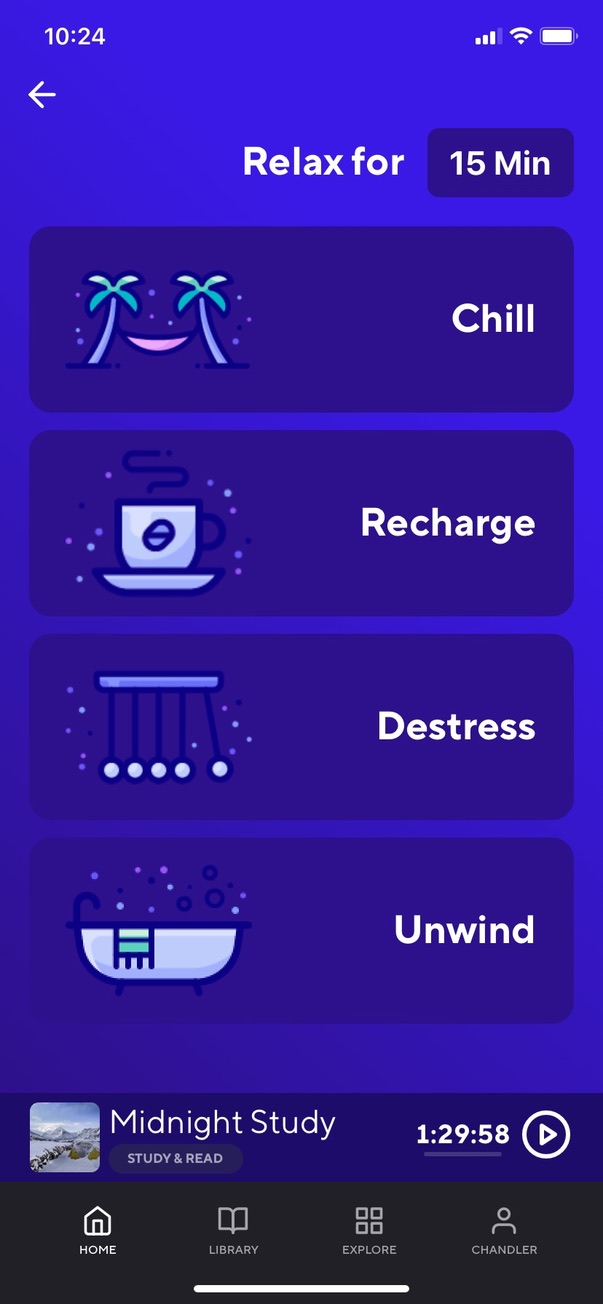This screenshot has width=603, height=1304.
Task: Open the Recharge session card
Action: 301,523
